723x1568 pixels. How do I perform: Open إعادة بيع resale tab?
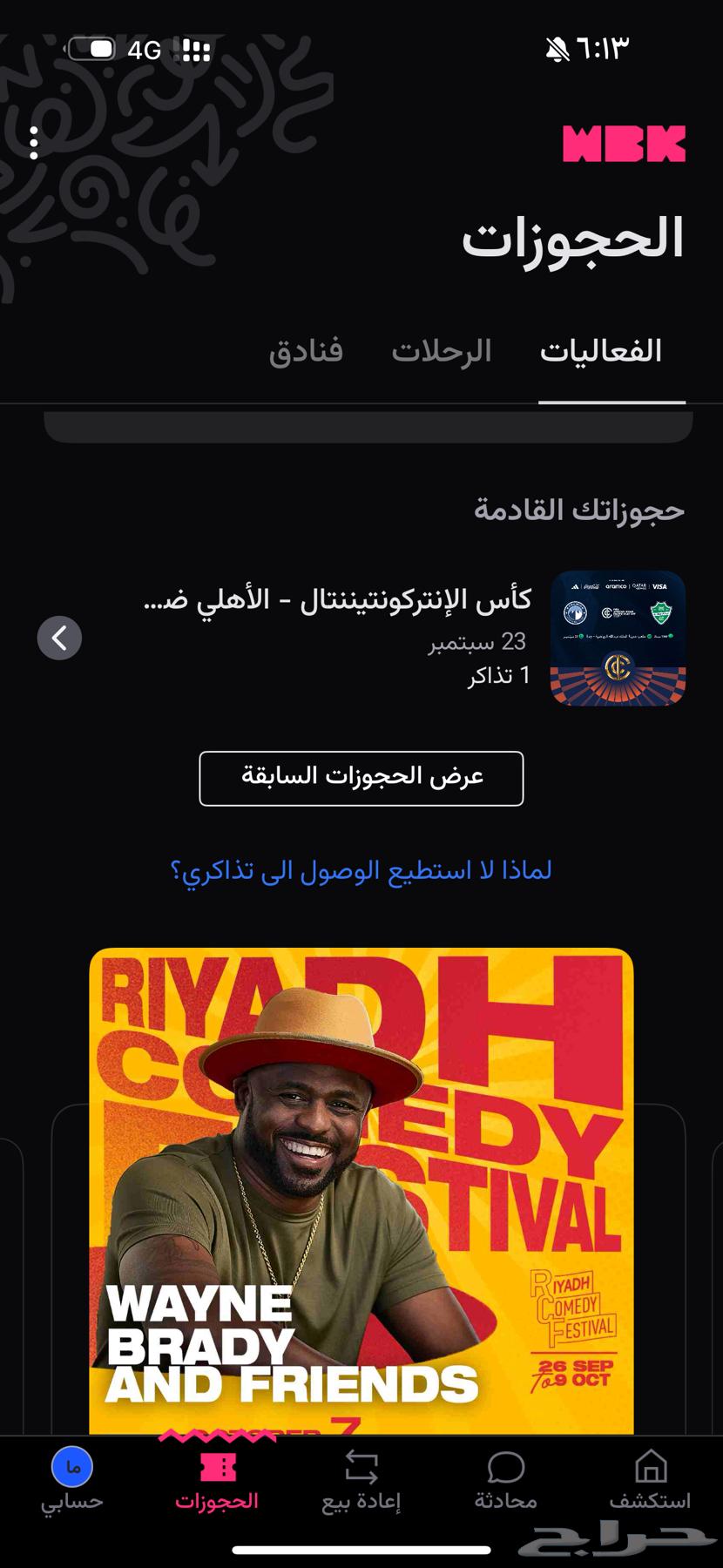(361, 1481)
